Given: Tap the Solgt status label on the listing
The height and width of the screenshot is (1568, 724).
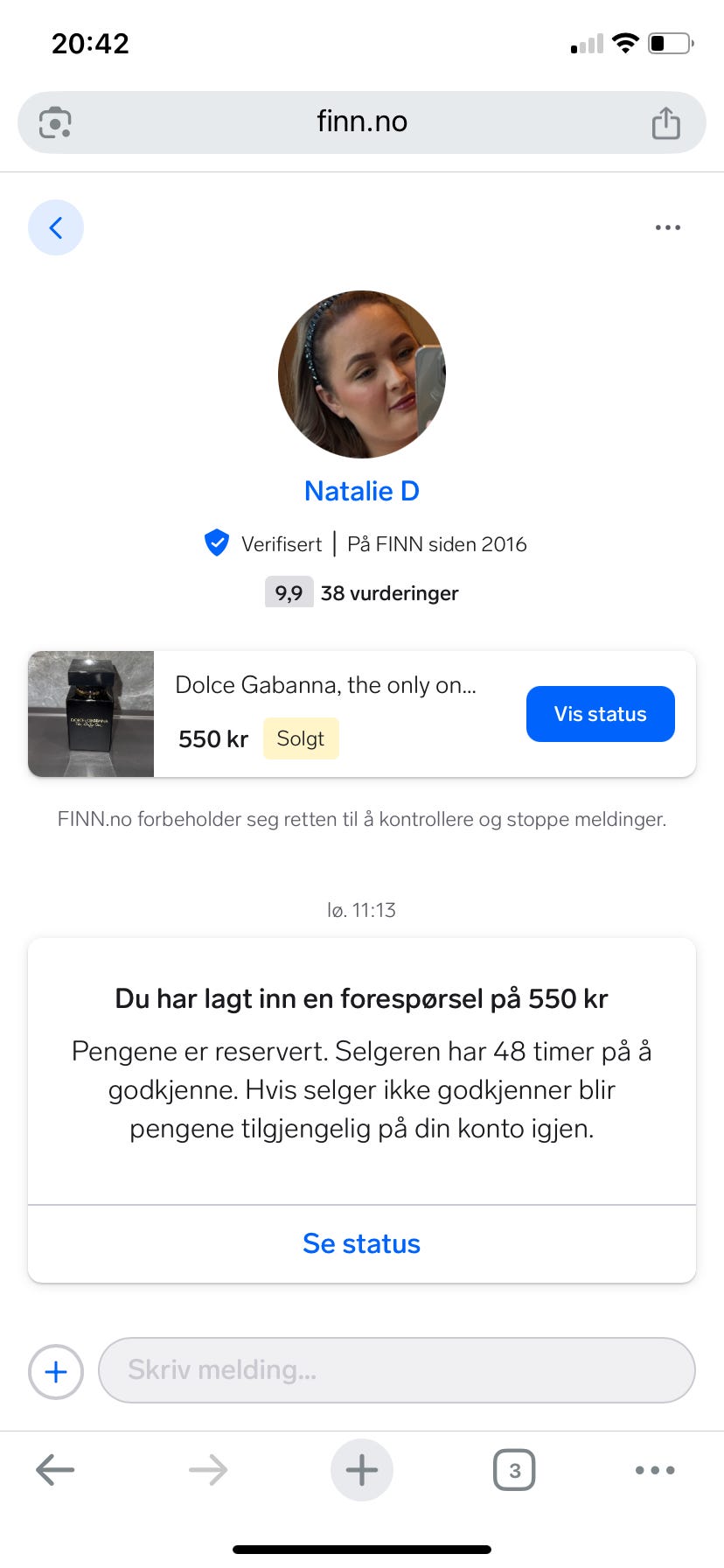Looking at the screenshot, I should tap(301, 738).
